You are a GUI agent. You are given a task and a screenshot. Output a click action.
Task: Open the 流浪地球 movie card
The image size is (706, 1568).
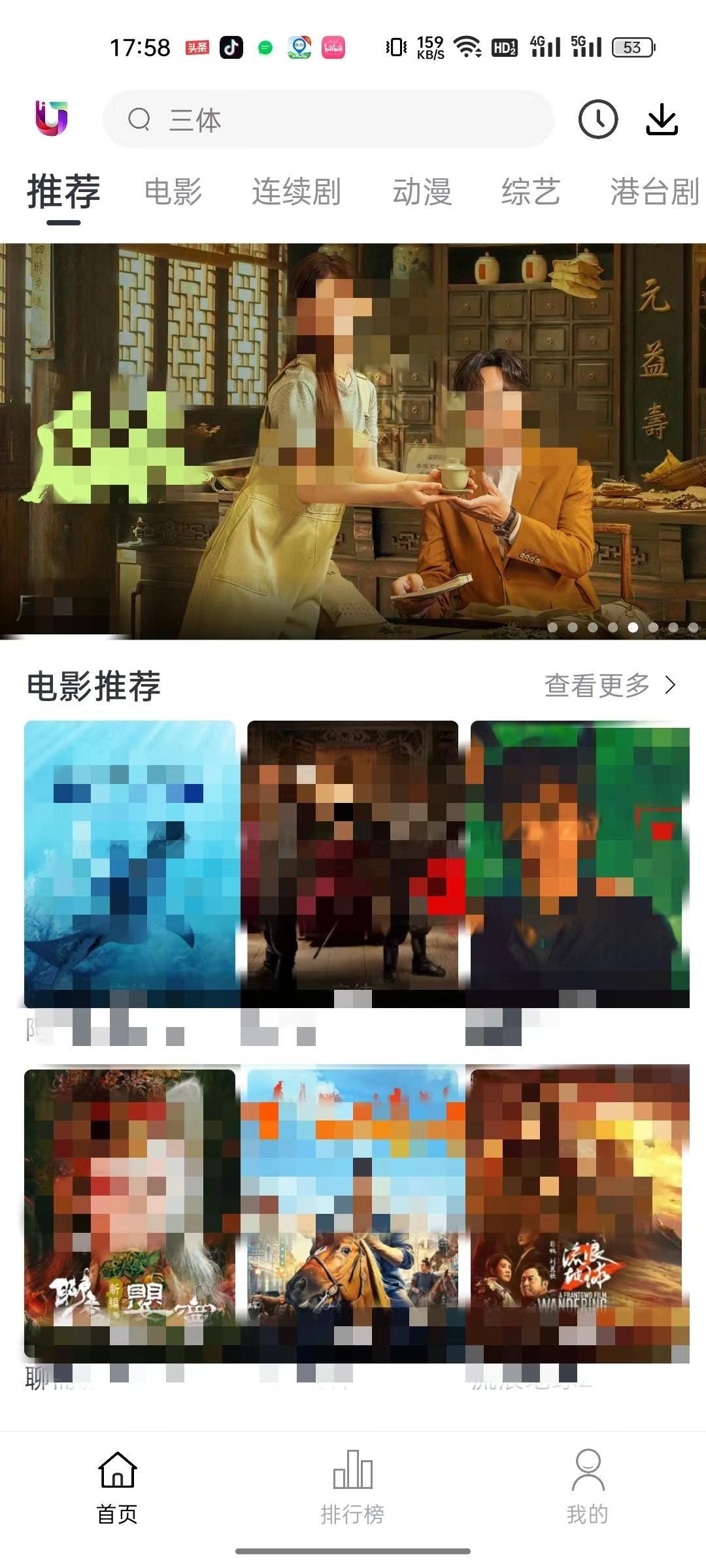click(x=579, y=1214)
